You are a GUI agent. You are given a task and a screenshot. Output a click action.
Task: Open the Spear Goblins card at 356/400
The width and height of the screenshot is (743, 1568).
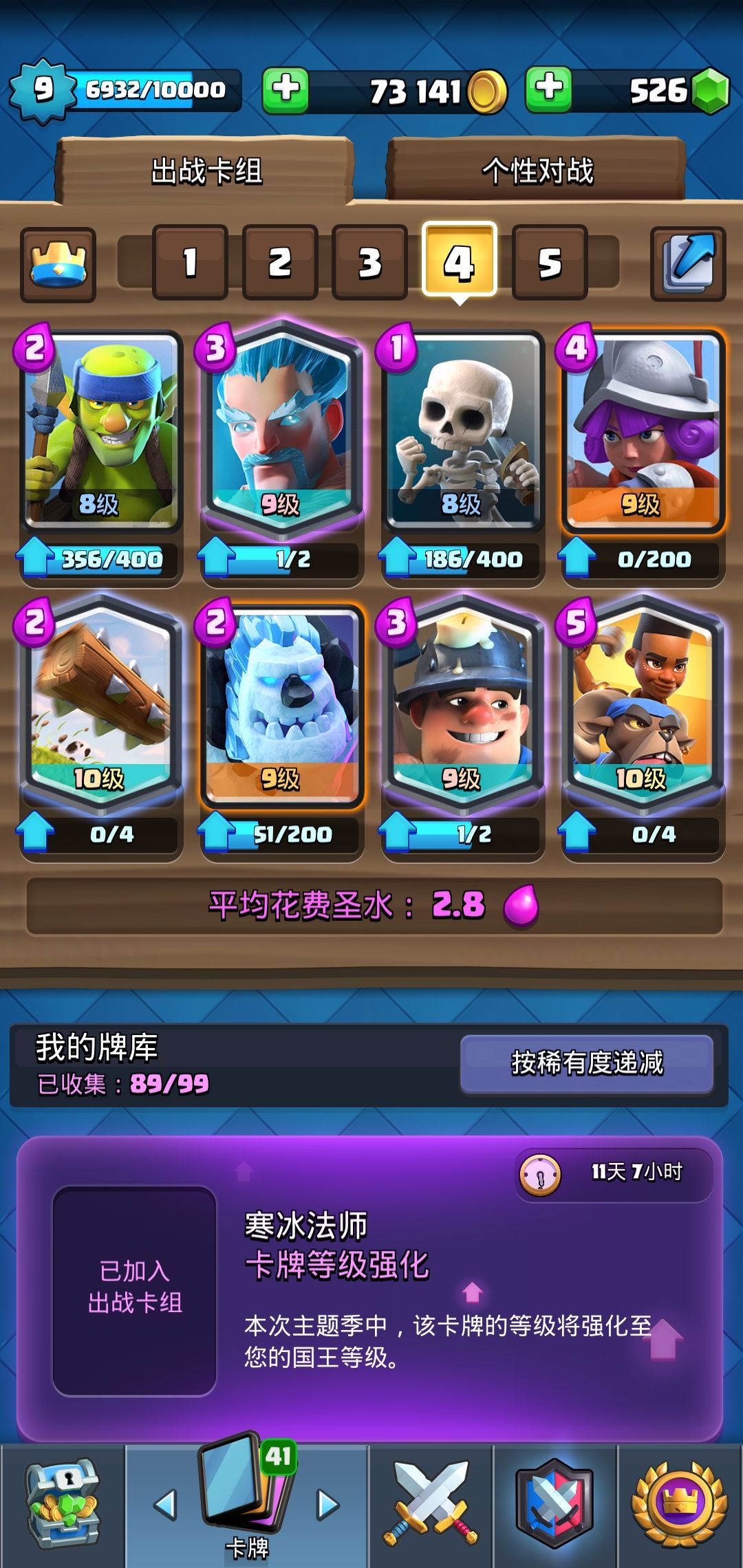tap(101, 454)
